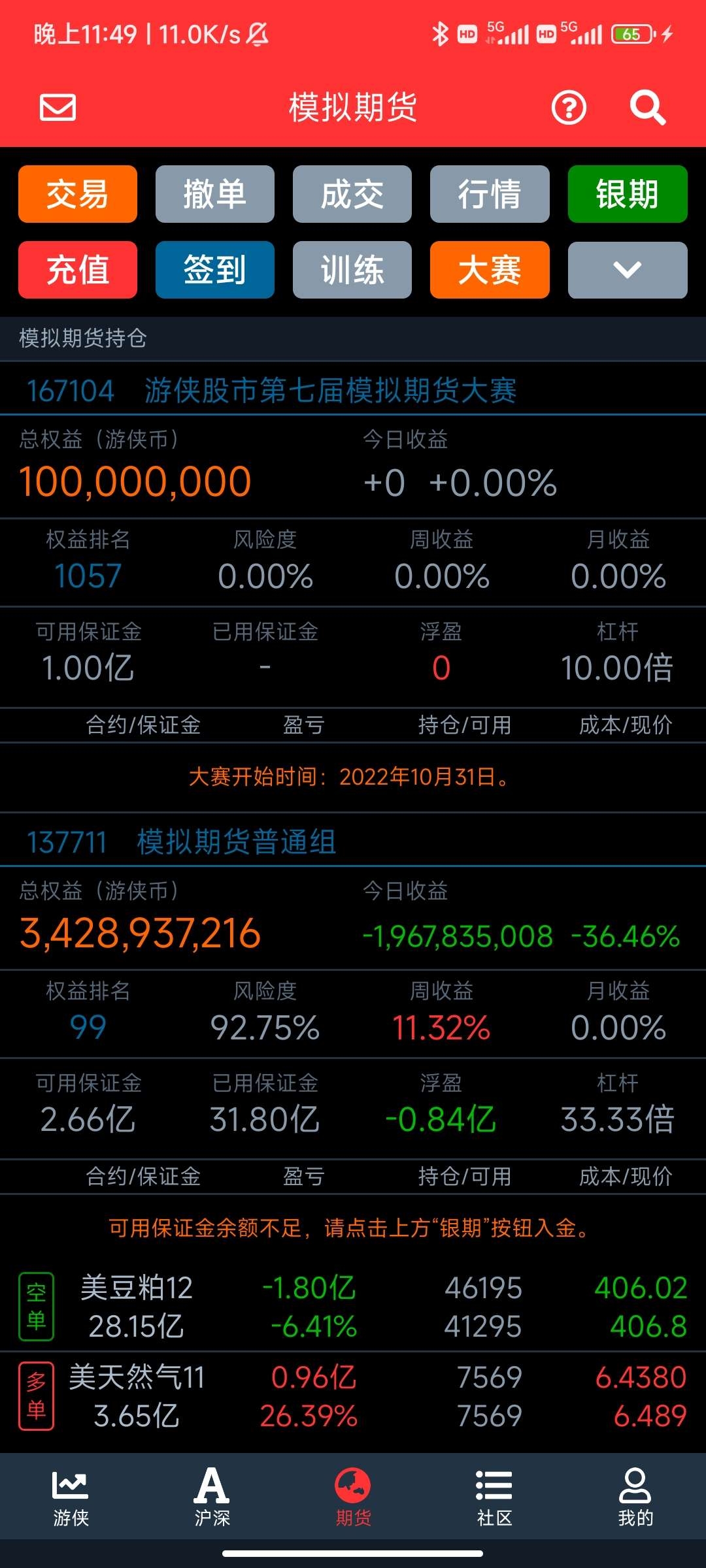Screen dimensions: 706x1568
Task: Open the mail envelope icon
Action: pos(58,108)
